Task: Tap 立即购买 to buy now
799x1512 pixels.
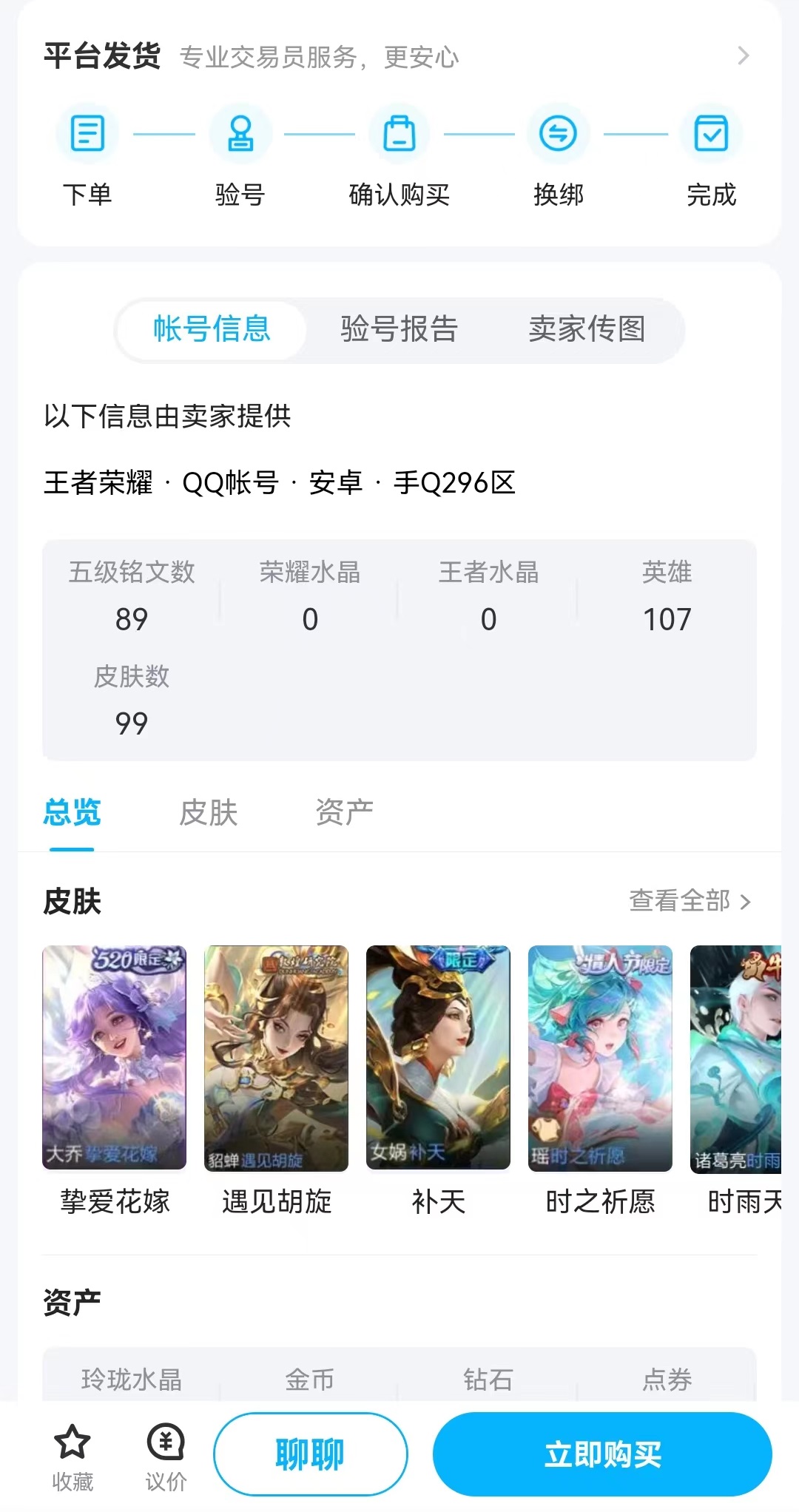Action: (602, 1454)
